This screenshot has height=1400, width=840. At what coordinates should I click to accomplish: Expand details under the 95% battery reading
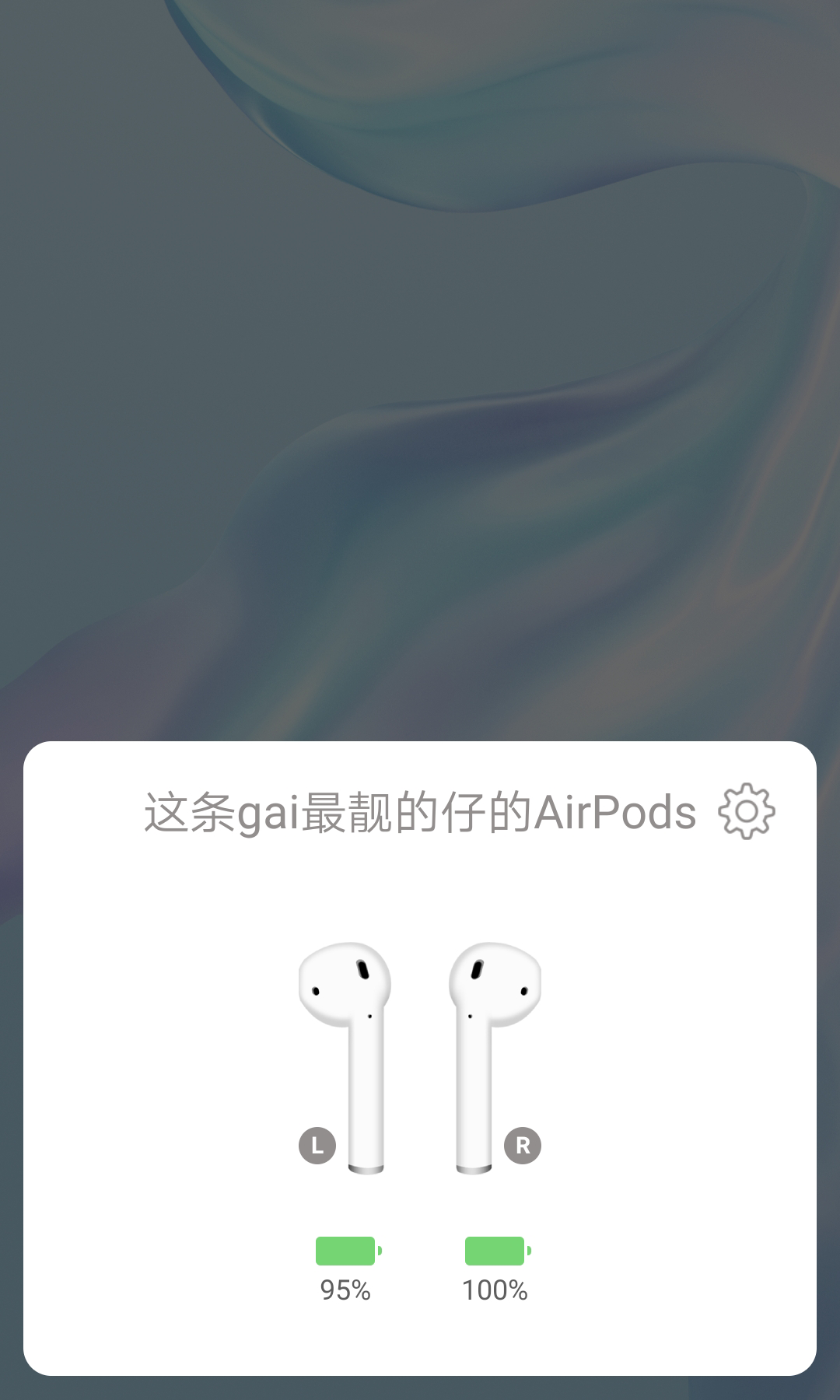(x=345, y=1289)
